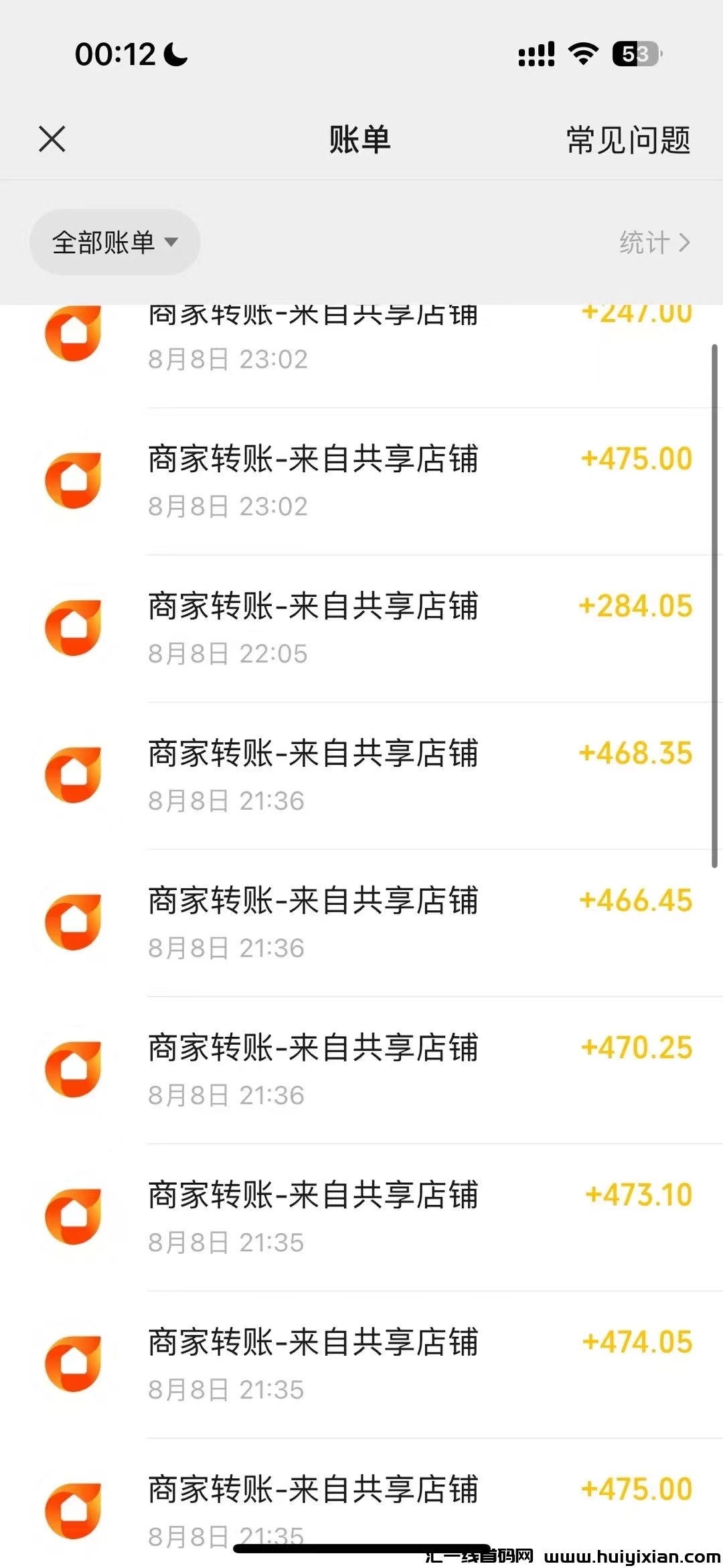View the +284.05 transfer details
Image resolution: width=723 pixels, height=1568 pixels.
coord(361,628)
